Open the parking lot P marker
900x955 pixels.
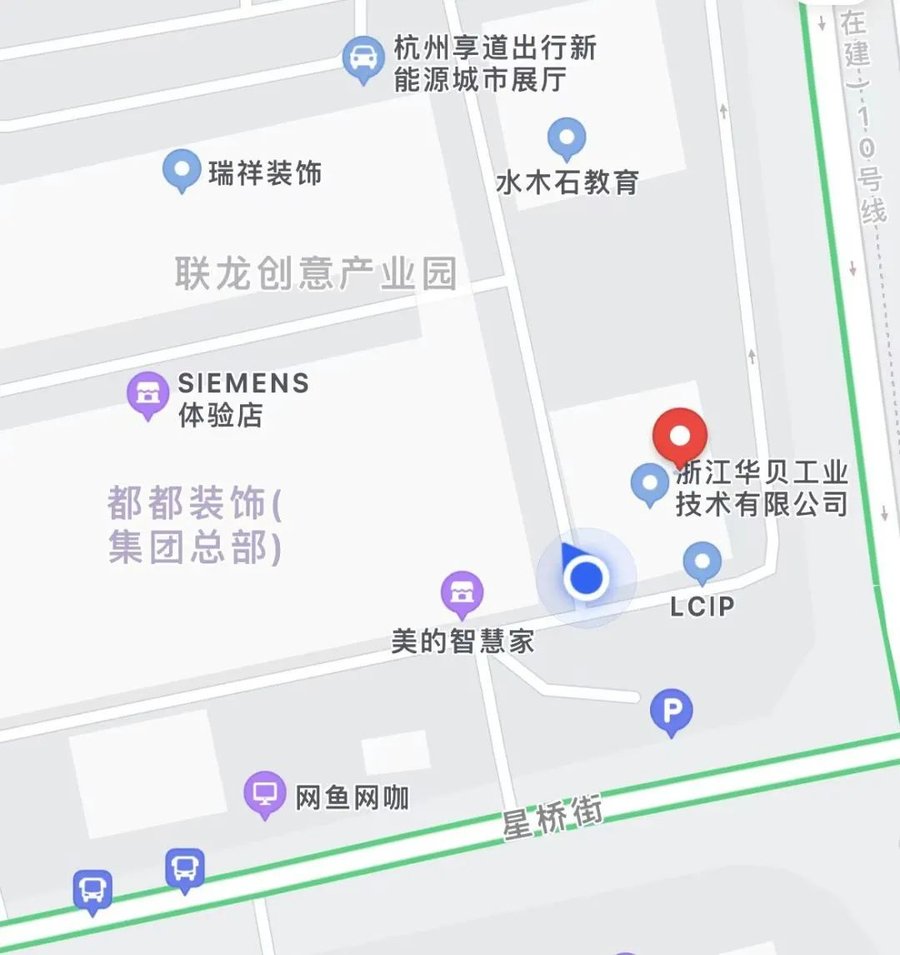(671, 712)
